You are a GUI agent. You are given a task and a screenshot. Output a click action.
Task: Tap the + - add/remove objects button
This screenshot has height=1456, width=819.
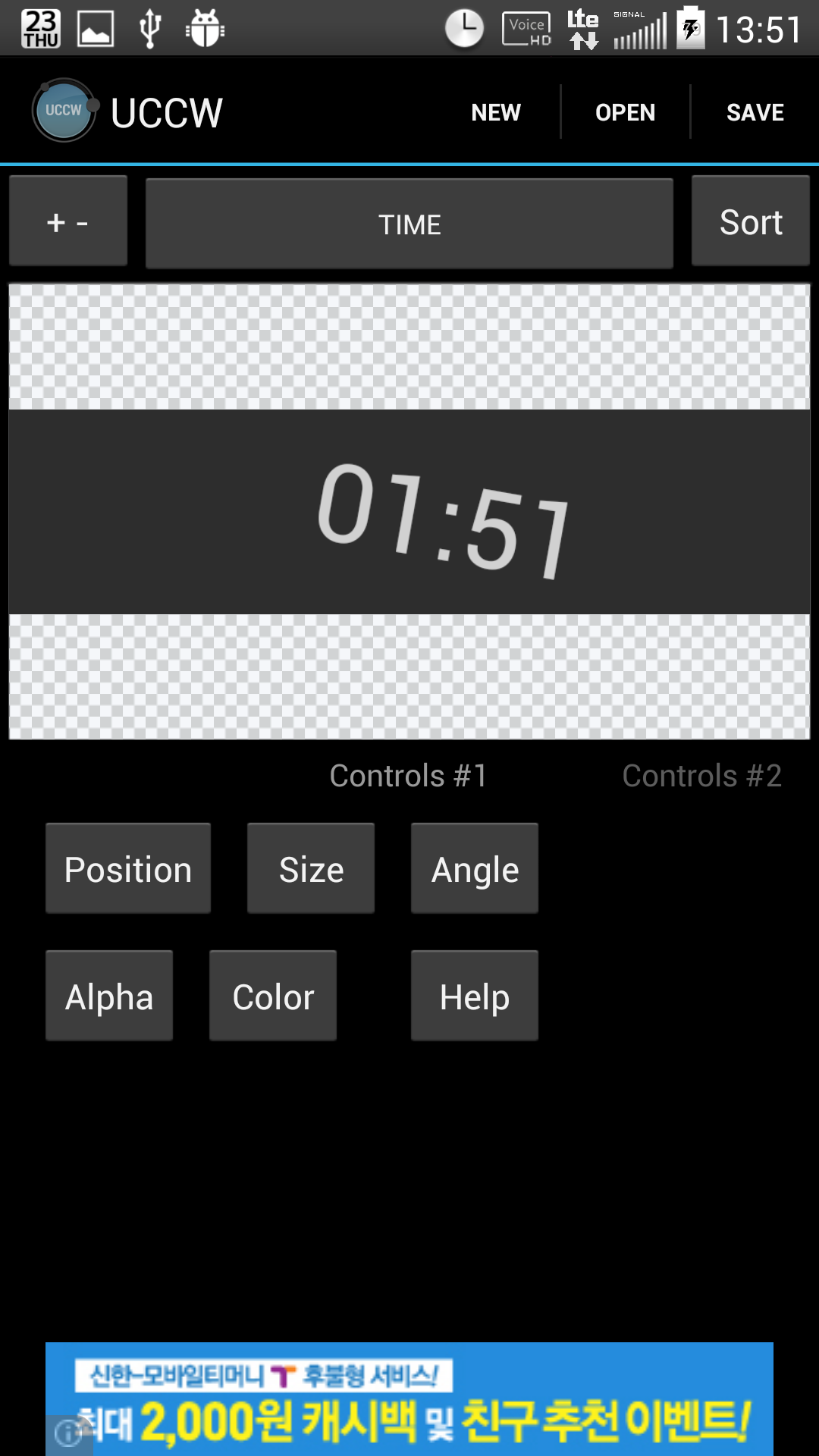pos(68,221)
